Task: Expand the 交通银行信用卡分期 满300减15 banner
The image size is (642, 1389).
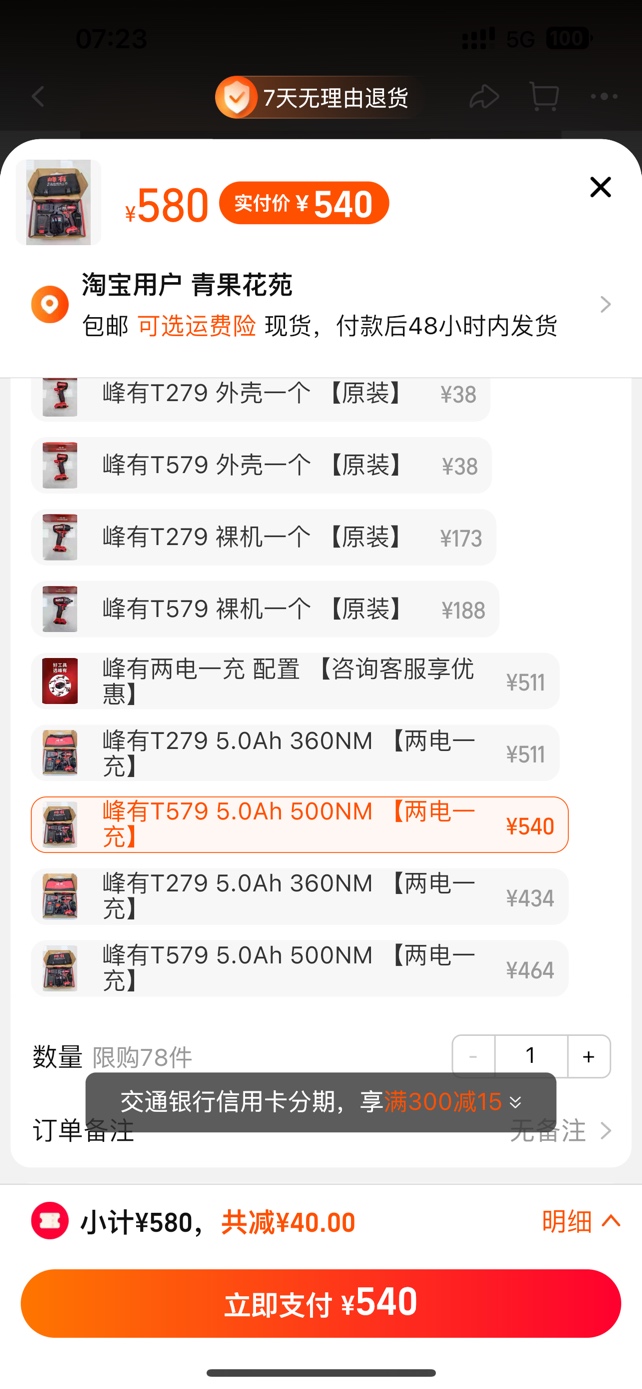Action: [x=320, y=1102]
